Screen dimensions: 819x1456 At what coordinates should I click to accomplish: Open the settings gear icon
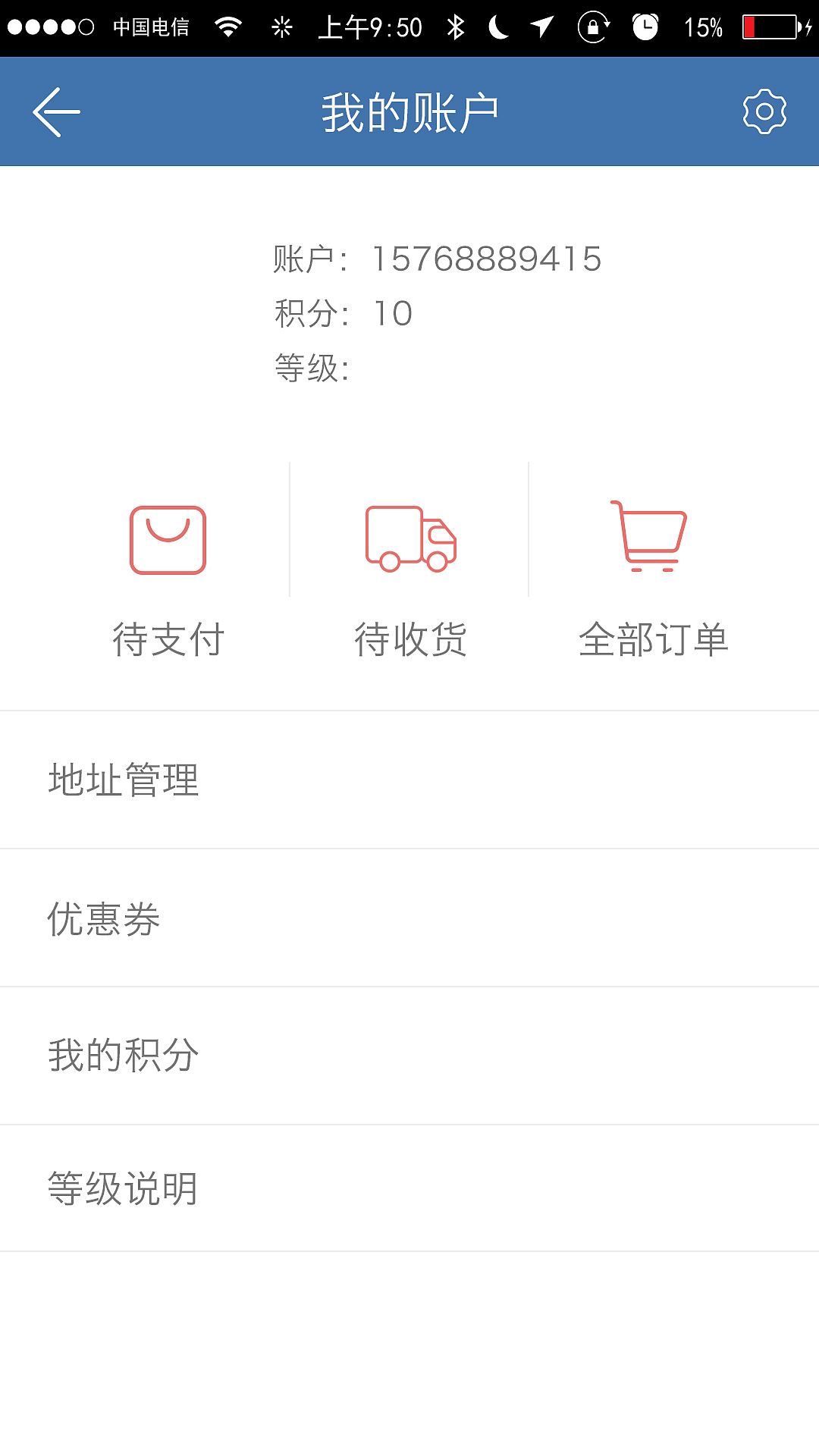pyautogui.click(x=764, y=112)
